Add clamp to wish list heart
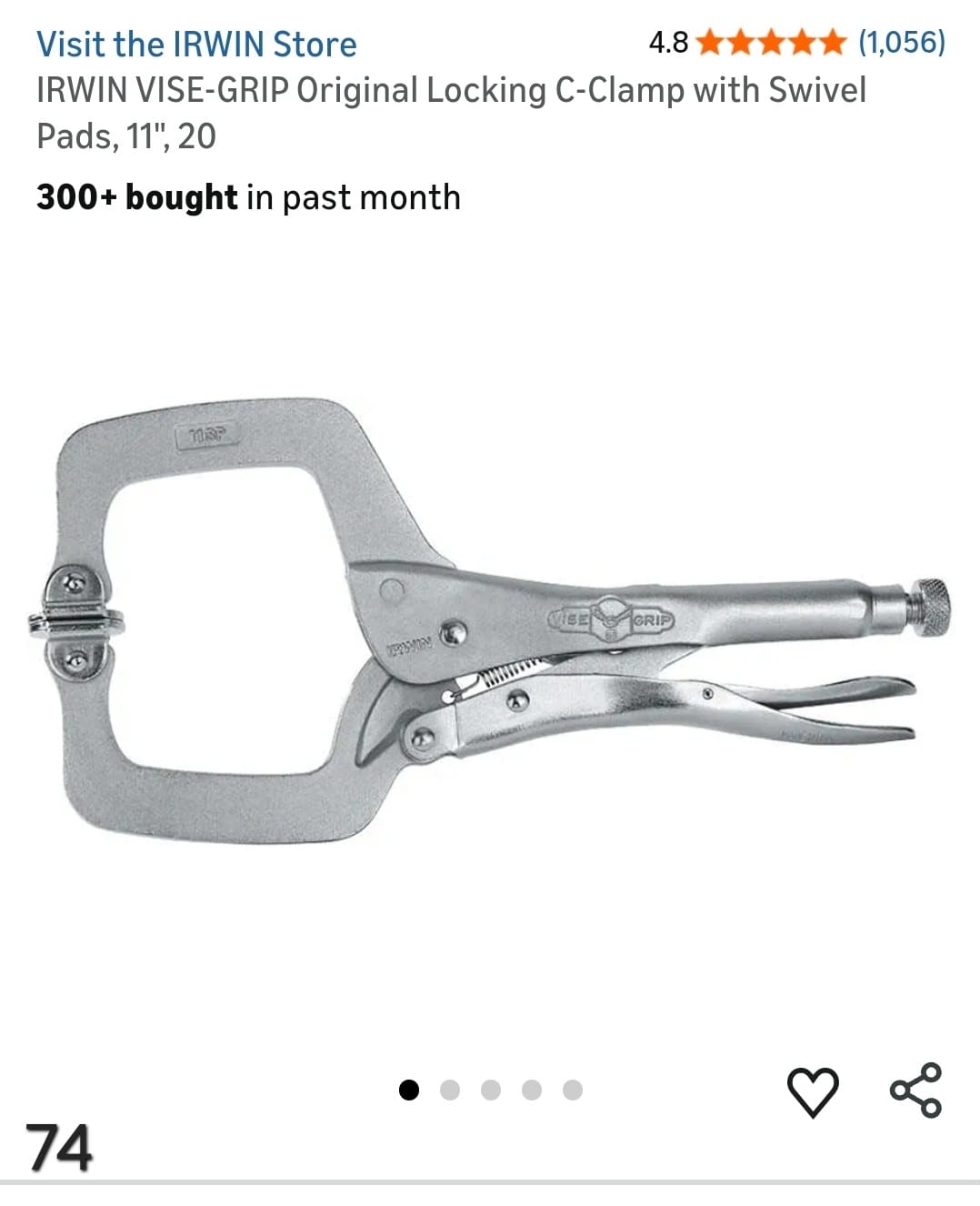The height and width of the screenshot is (1206, 980). [812, 1090]
